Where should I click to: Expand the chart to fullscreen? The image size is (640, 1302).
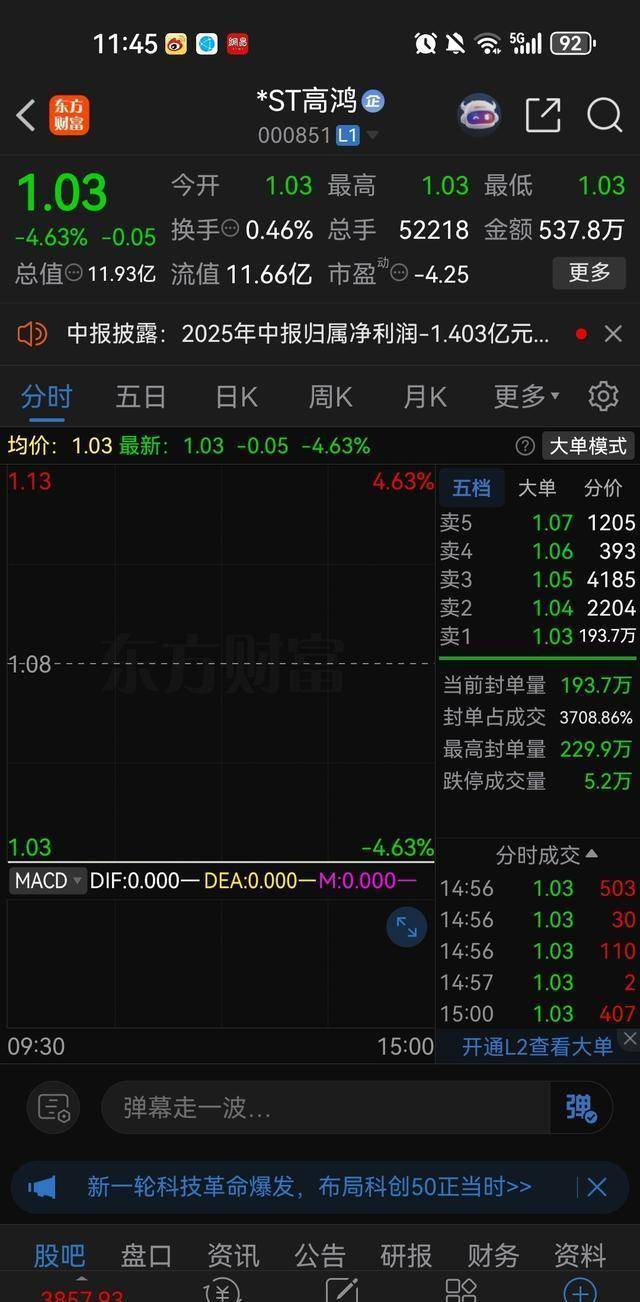tap(406, 927)
